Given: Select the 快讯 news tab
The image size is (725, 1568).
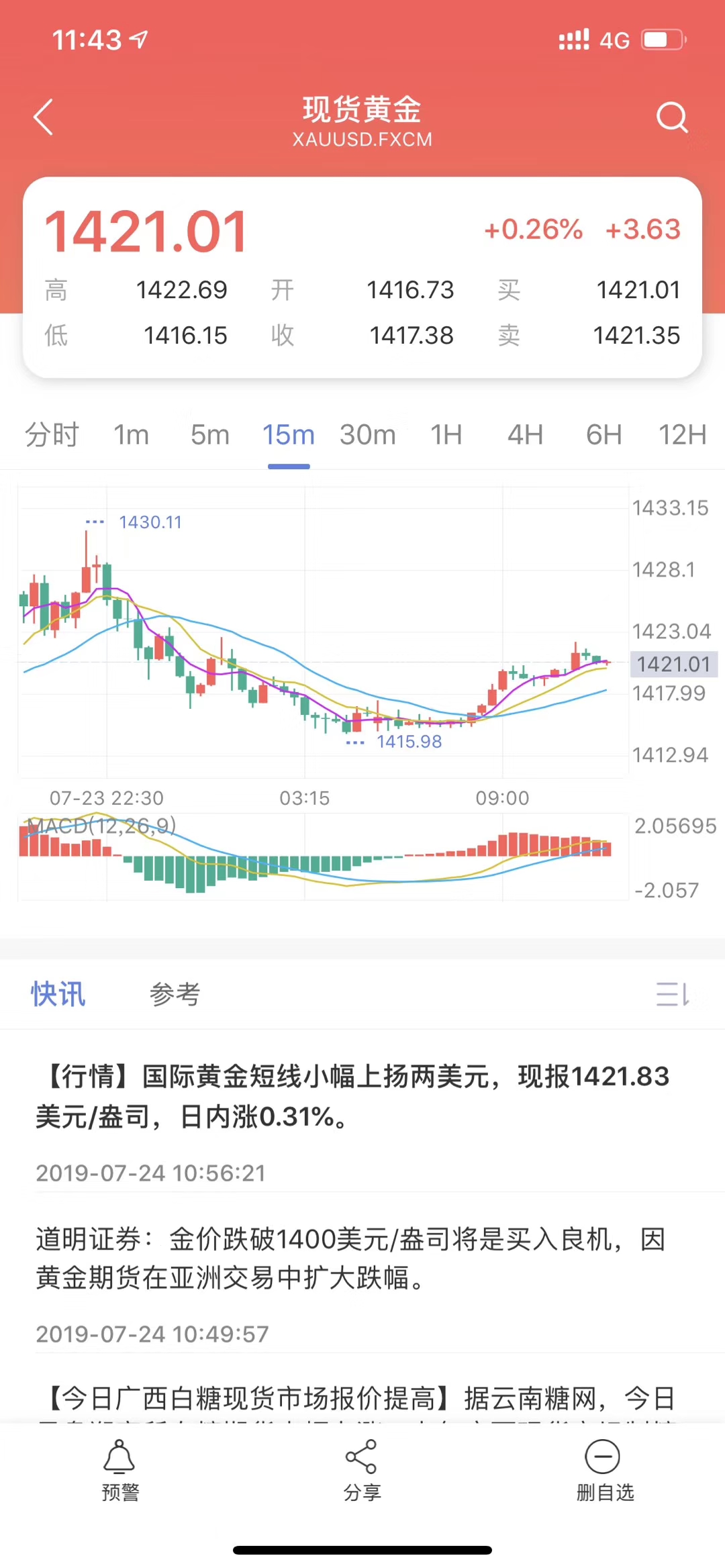Looking at the screenshot, I should coord(58,994).
